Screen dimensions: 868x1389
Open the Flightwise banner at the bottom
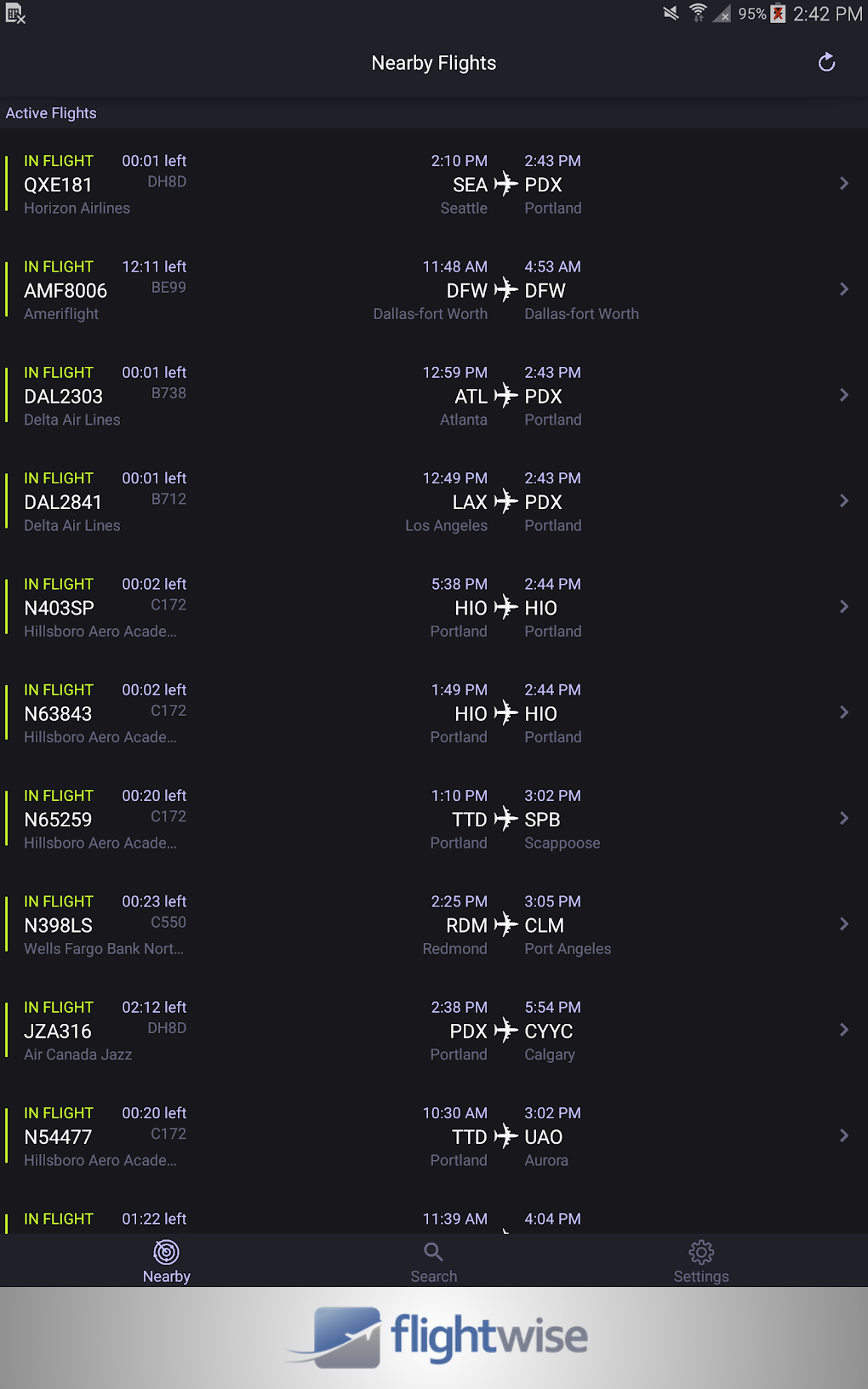pos(434,1337)
